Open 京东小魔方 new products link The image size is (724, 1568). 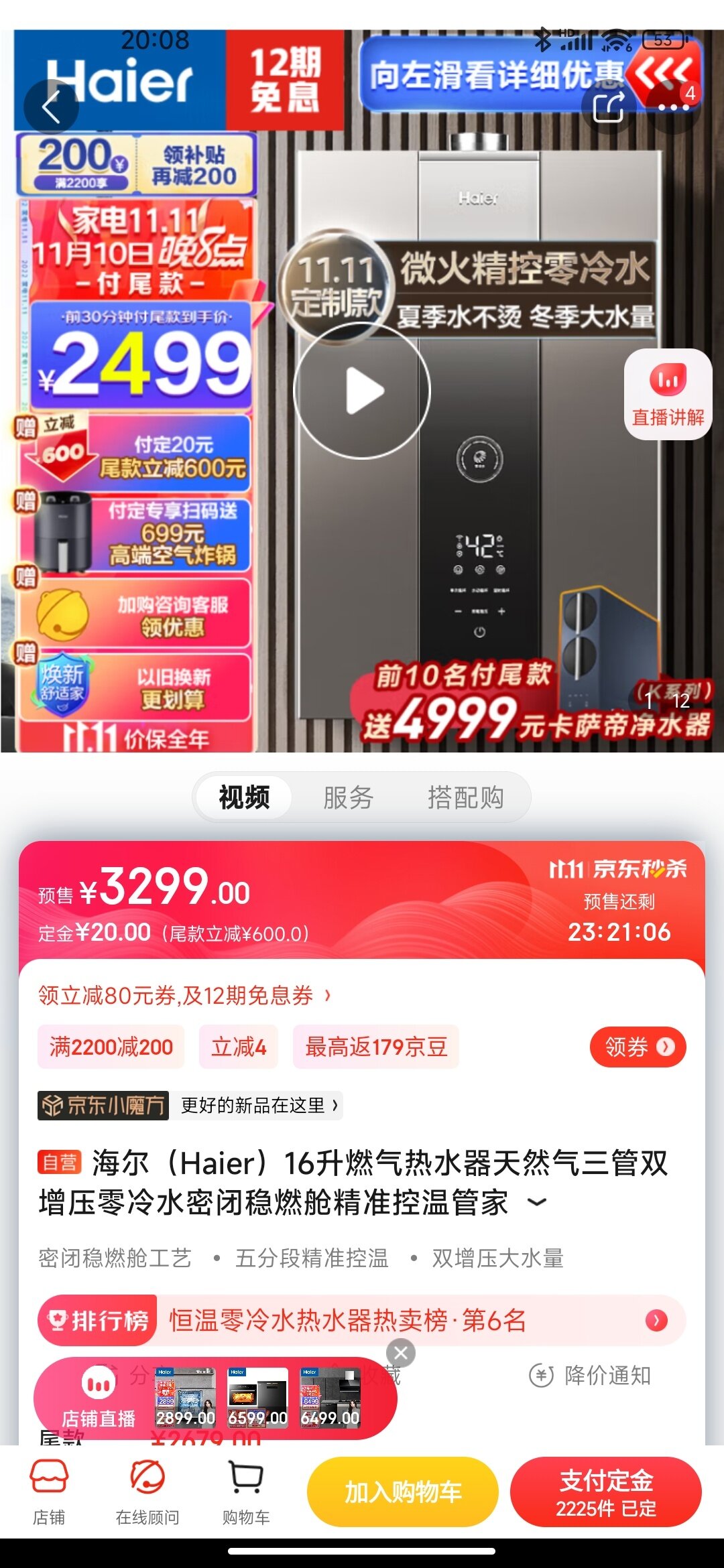(x=191, y=1105)
